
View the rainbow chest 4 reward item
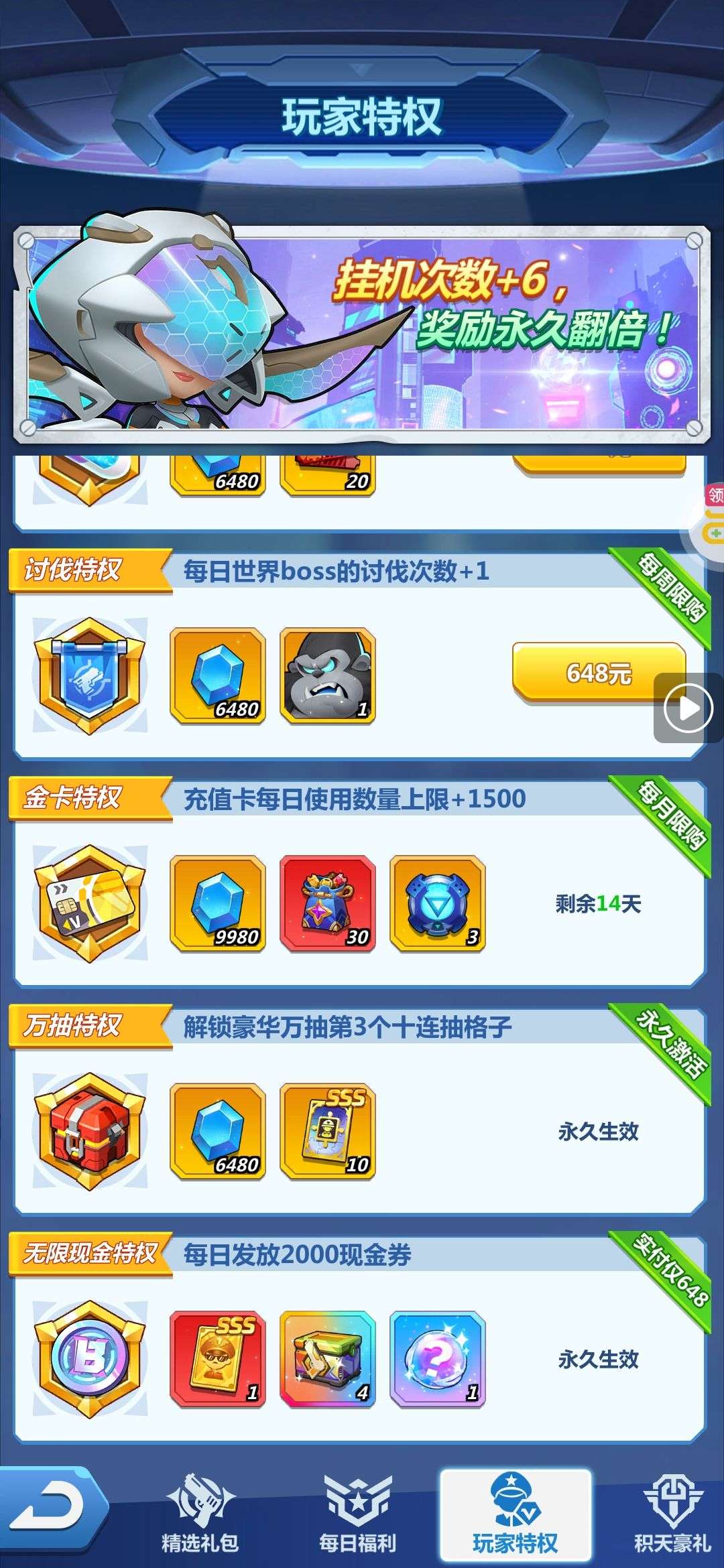point(327,1359)
